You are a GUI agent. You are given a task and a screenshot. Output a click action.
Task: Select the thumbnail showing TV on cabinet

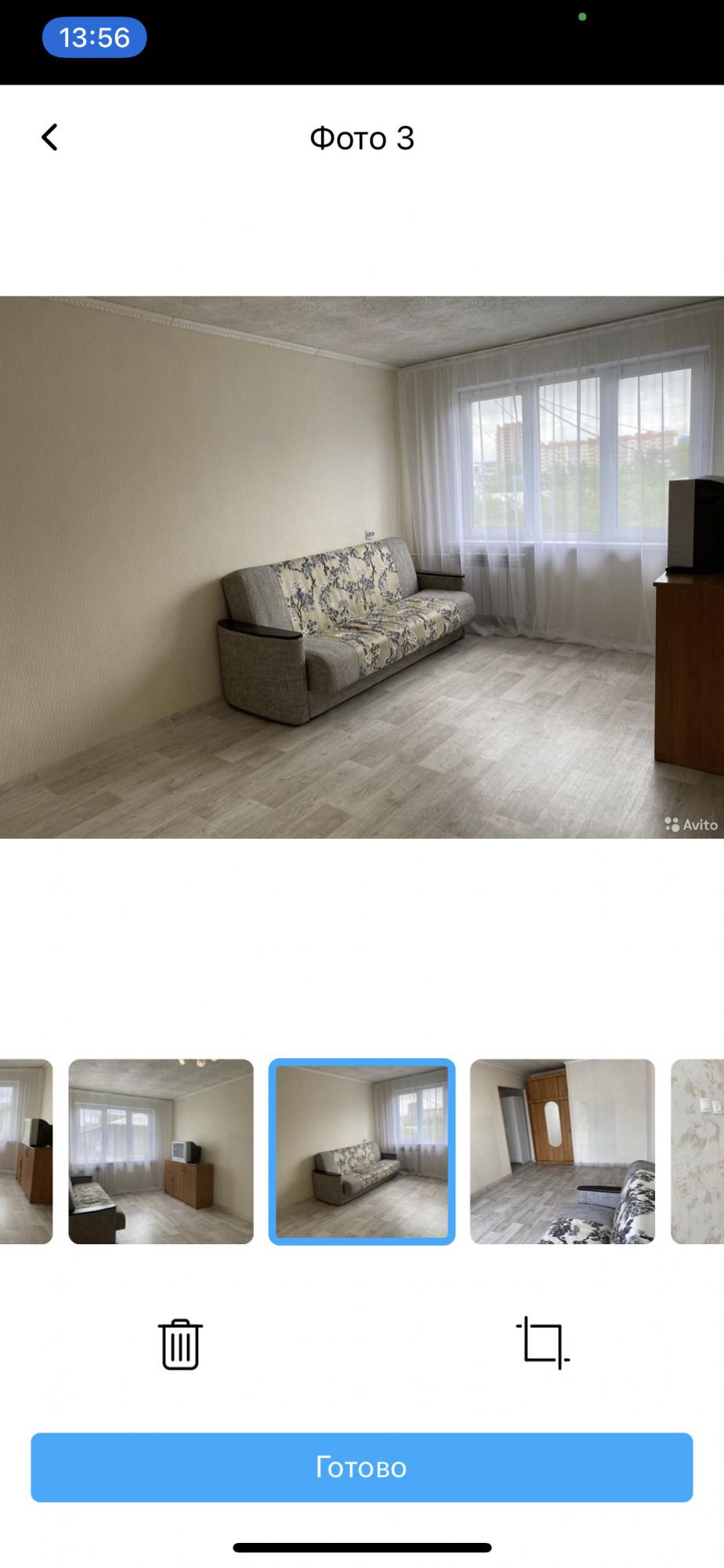[x=161, y=1152]
